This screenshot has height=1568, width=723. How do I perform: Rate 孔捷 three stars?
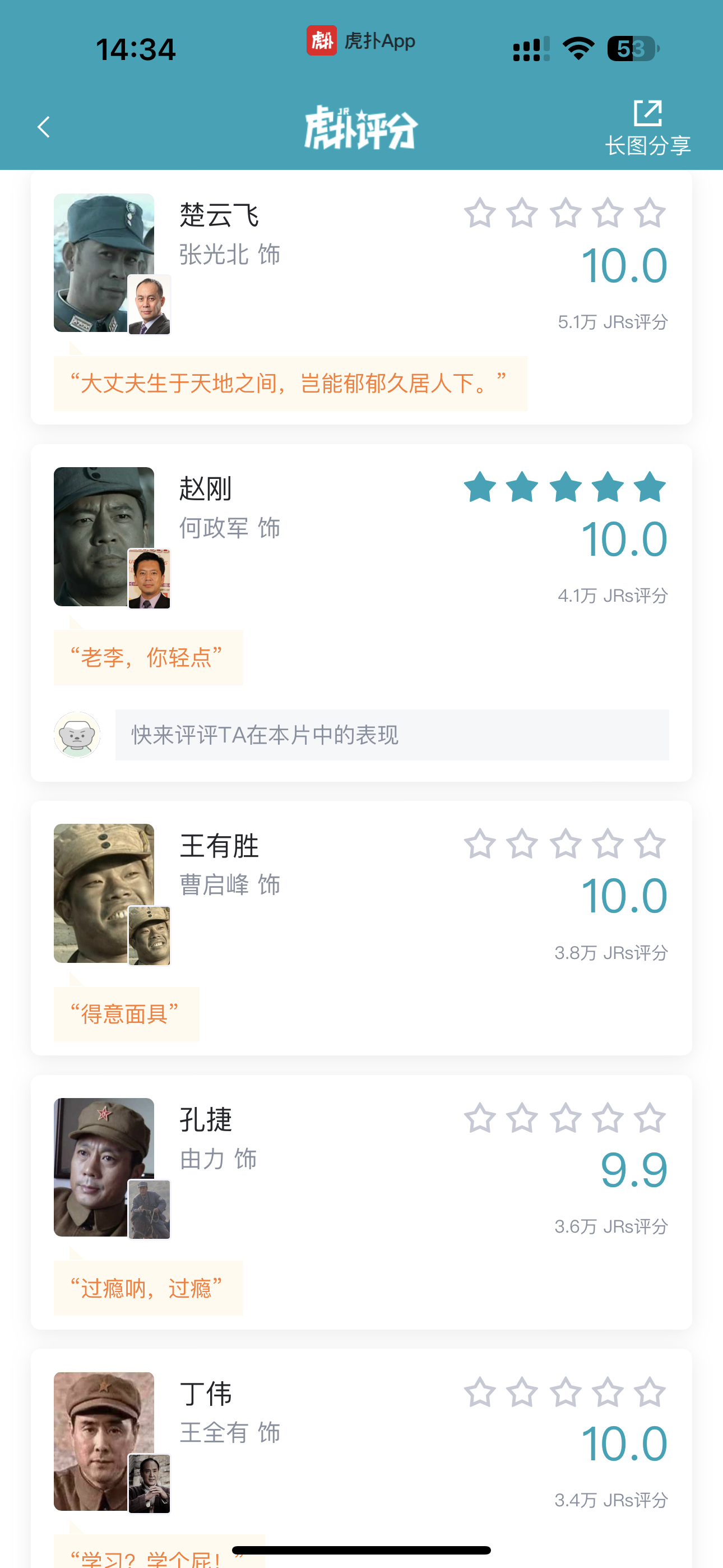[x=566, y=1118]
